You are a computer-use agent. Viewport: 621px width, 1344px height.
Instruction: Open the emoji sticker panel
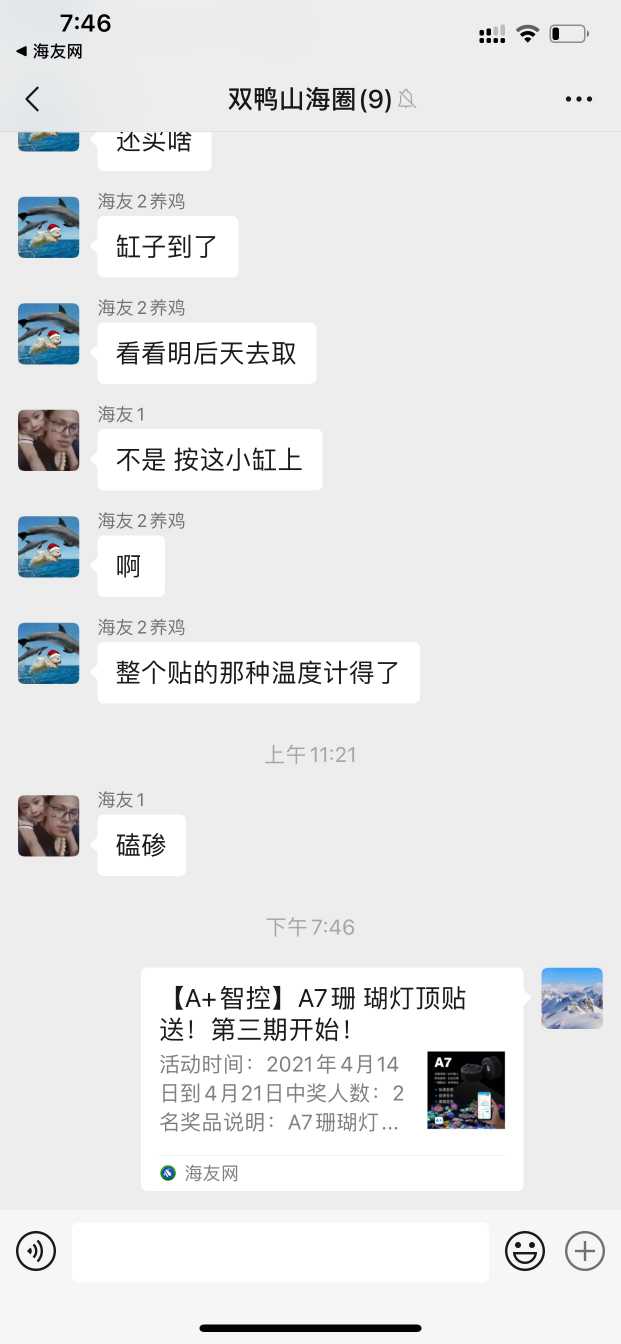525,1251
